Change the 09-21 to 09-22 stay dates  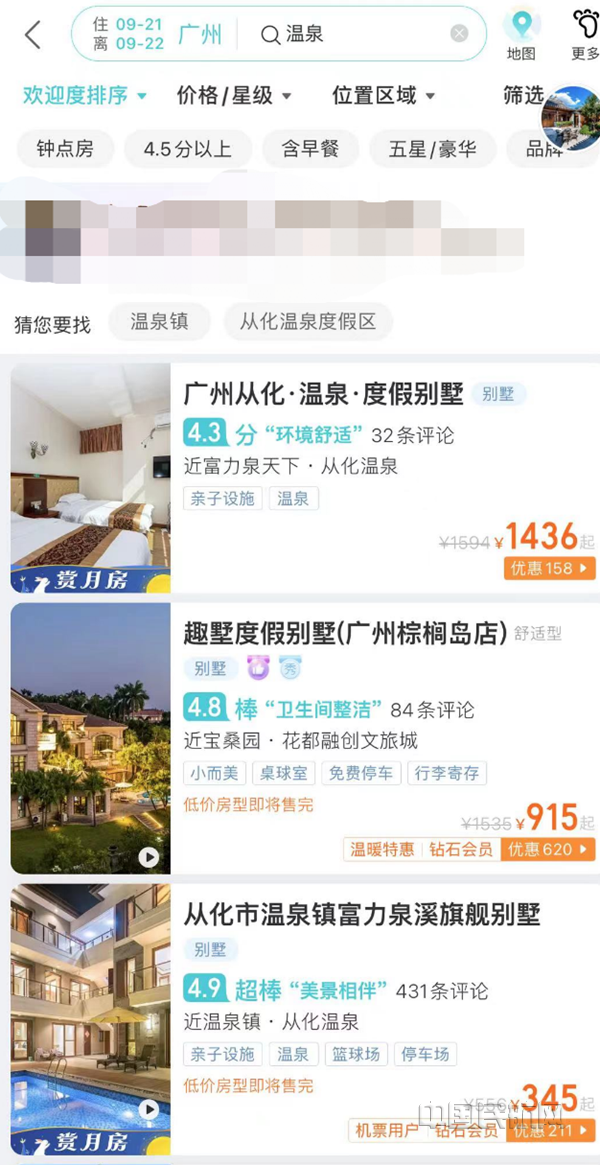126,34
